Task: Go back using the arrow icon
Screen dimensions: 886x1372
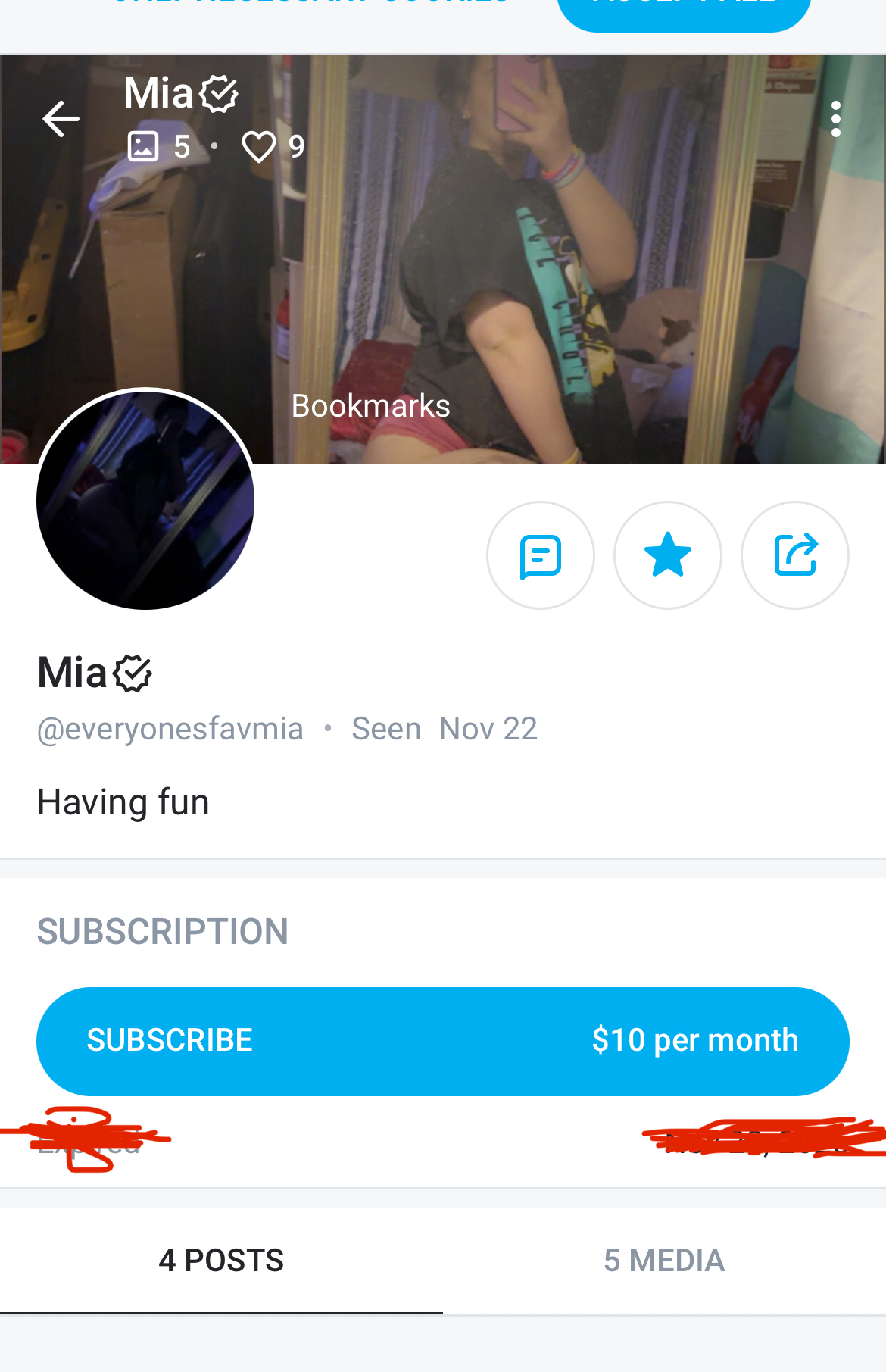Action: 61,119
